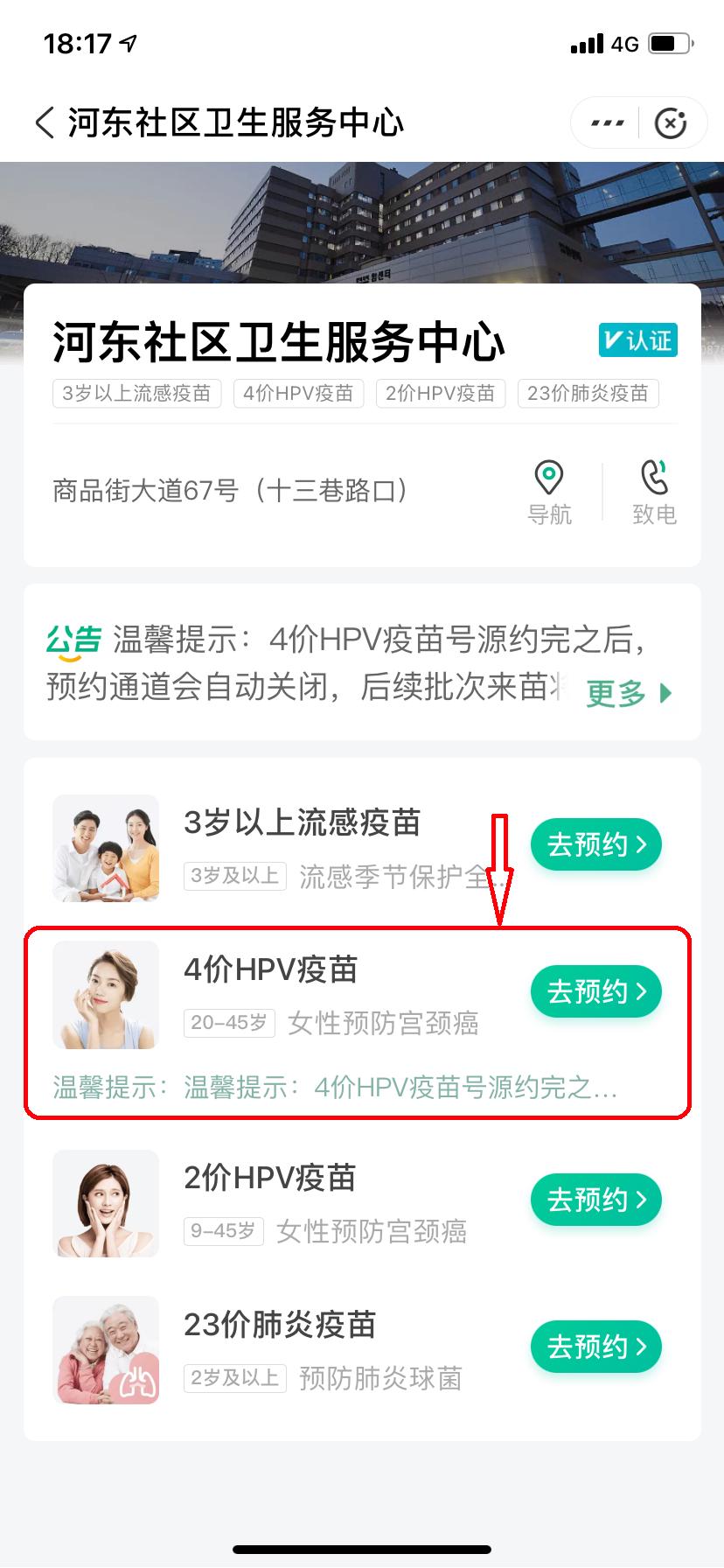Expand the announcement with 更多

(x=629, y=693)
